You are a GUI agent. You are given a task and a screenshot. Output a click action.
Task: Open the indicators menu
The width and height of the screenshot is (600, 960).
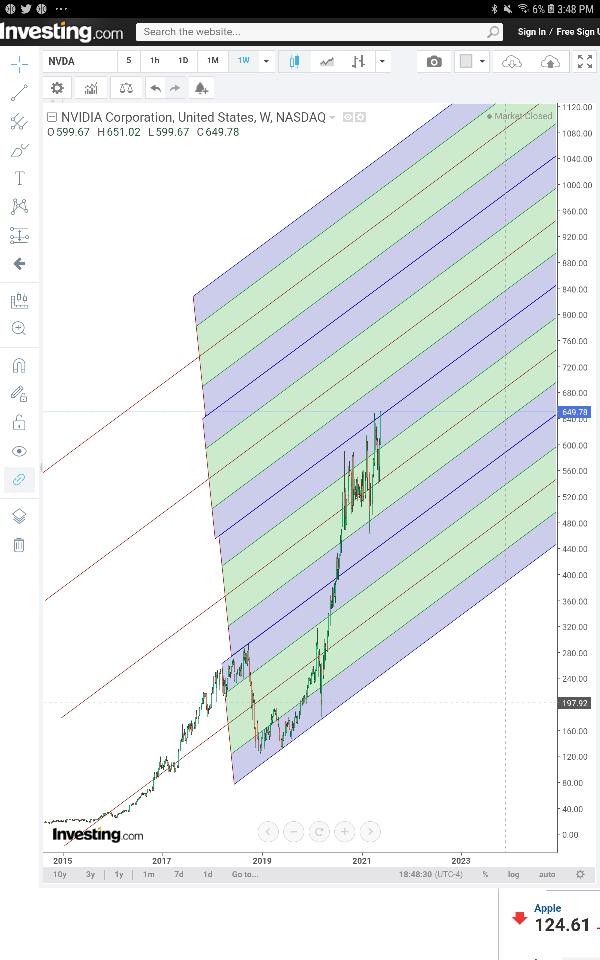pyautogui.click(x=91, y=88)
